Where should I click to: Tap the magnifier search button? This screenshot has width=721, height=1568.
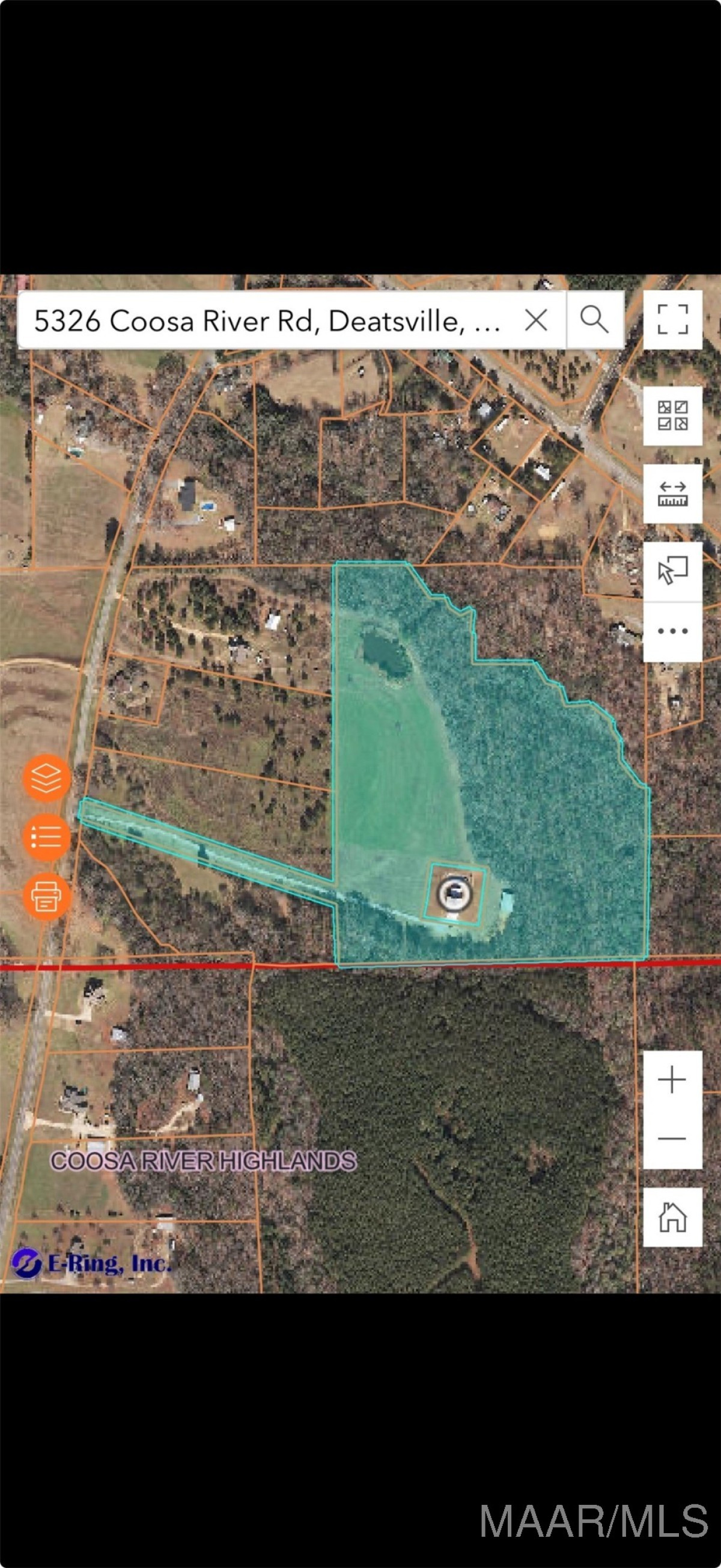[x=594, y=320]
